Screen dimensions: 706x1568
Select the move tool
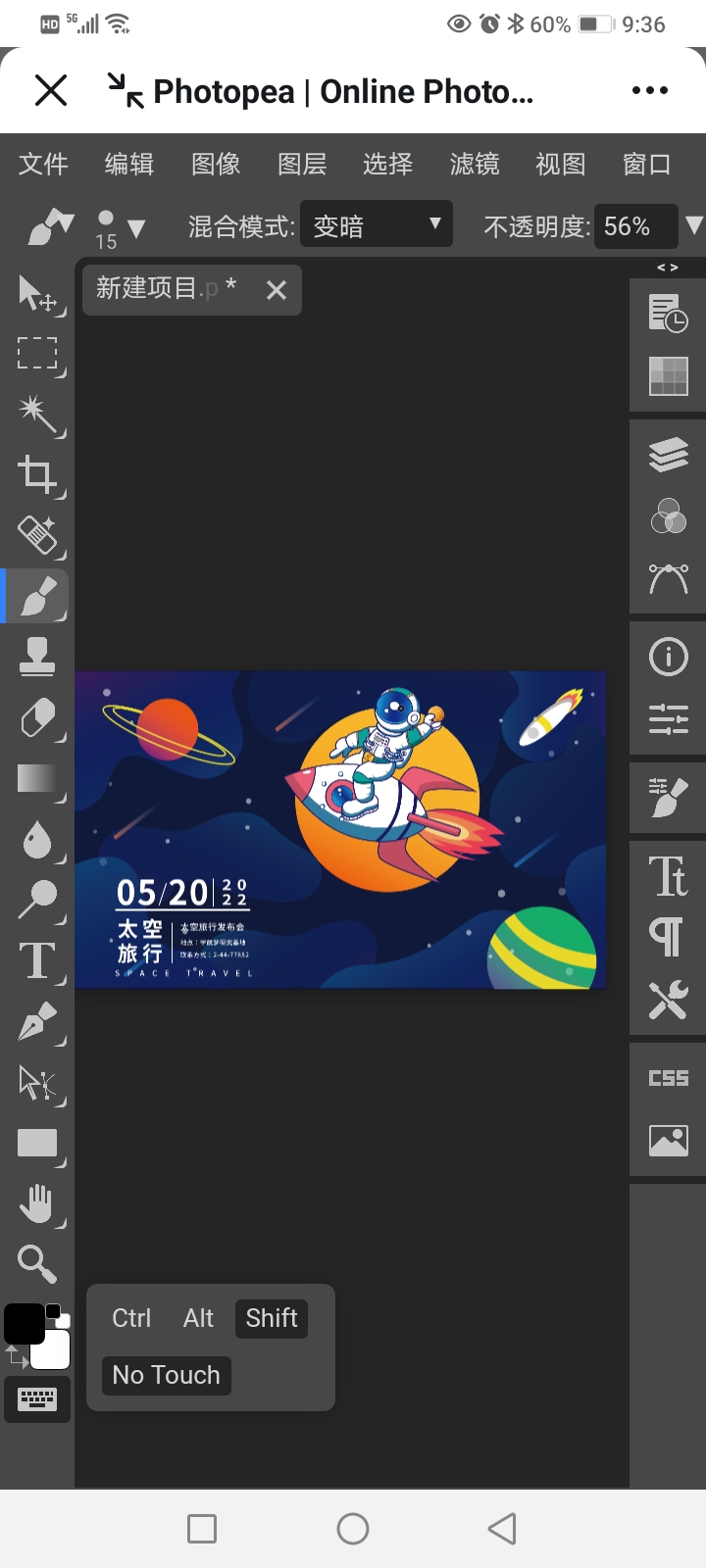[37, 293]
